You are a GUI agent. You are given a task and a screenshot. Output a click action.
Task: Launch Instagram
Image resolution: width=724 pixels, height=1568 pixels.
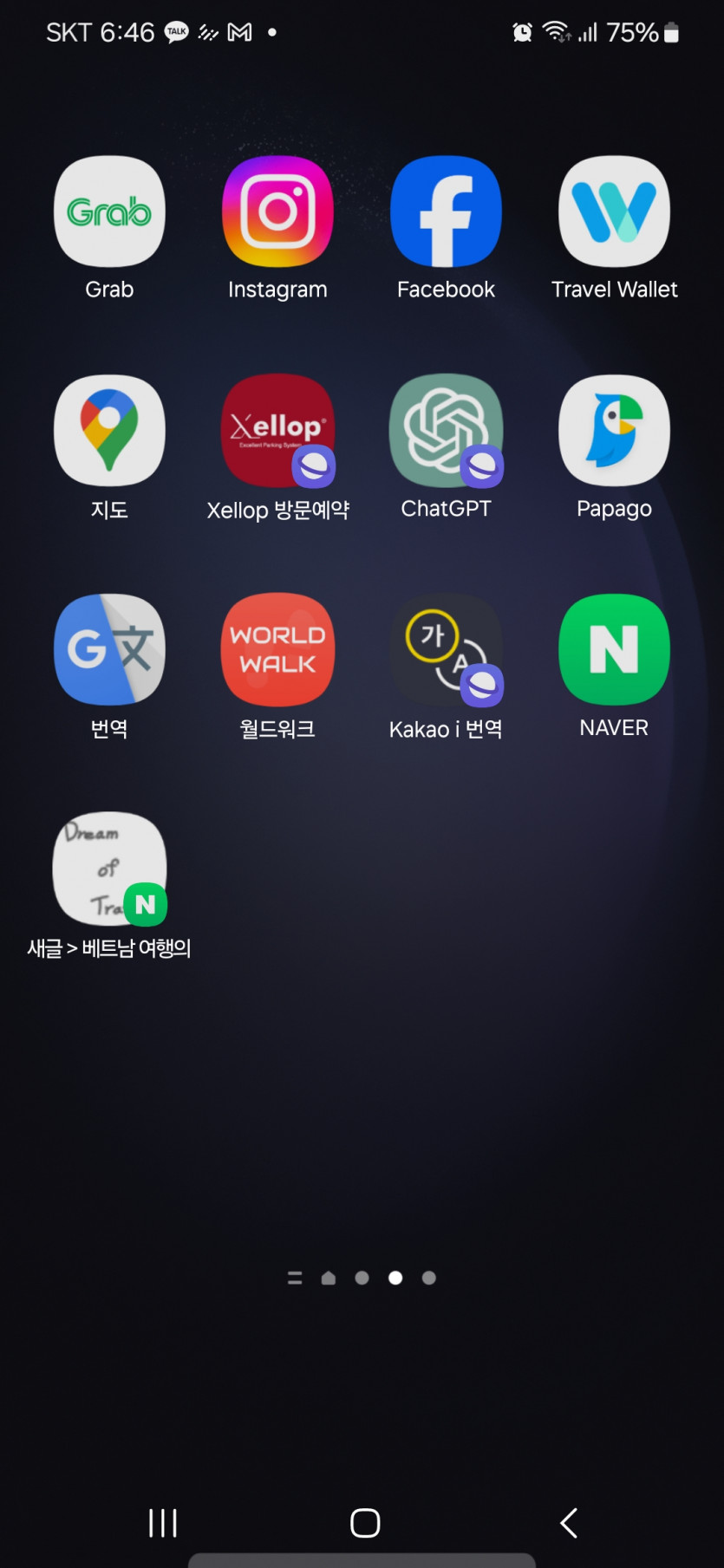pyautogui.click(x=277, y=212)
